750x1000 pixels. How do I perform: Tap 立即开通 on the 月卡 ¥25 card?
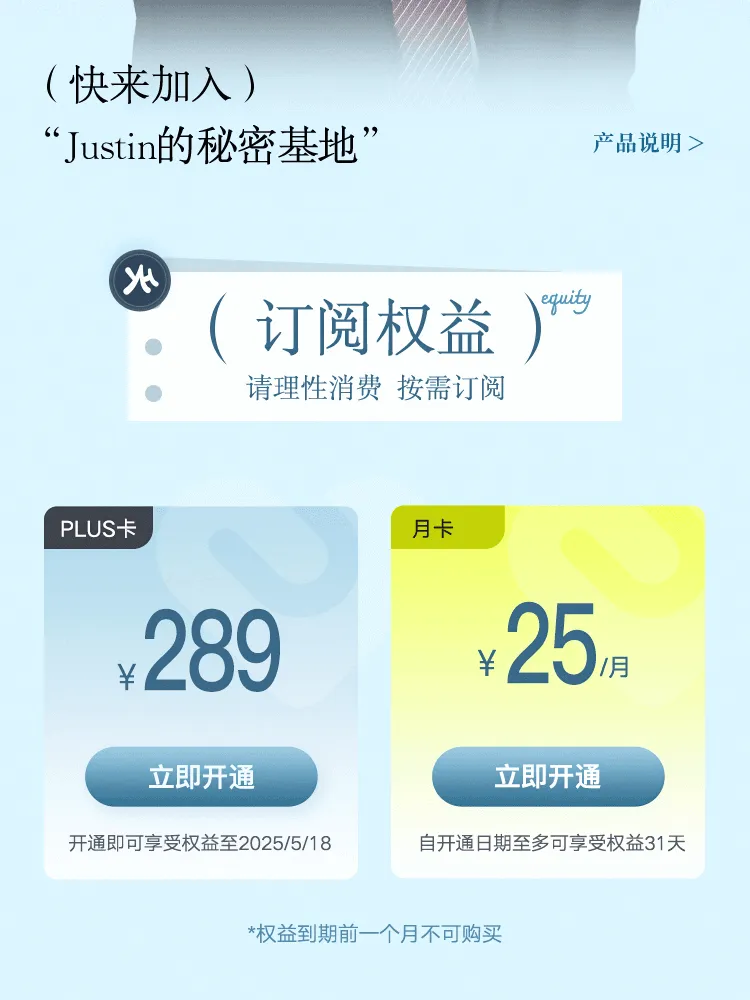pos(548,777)
